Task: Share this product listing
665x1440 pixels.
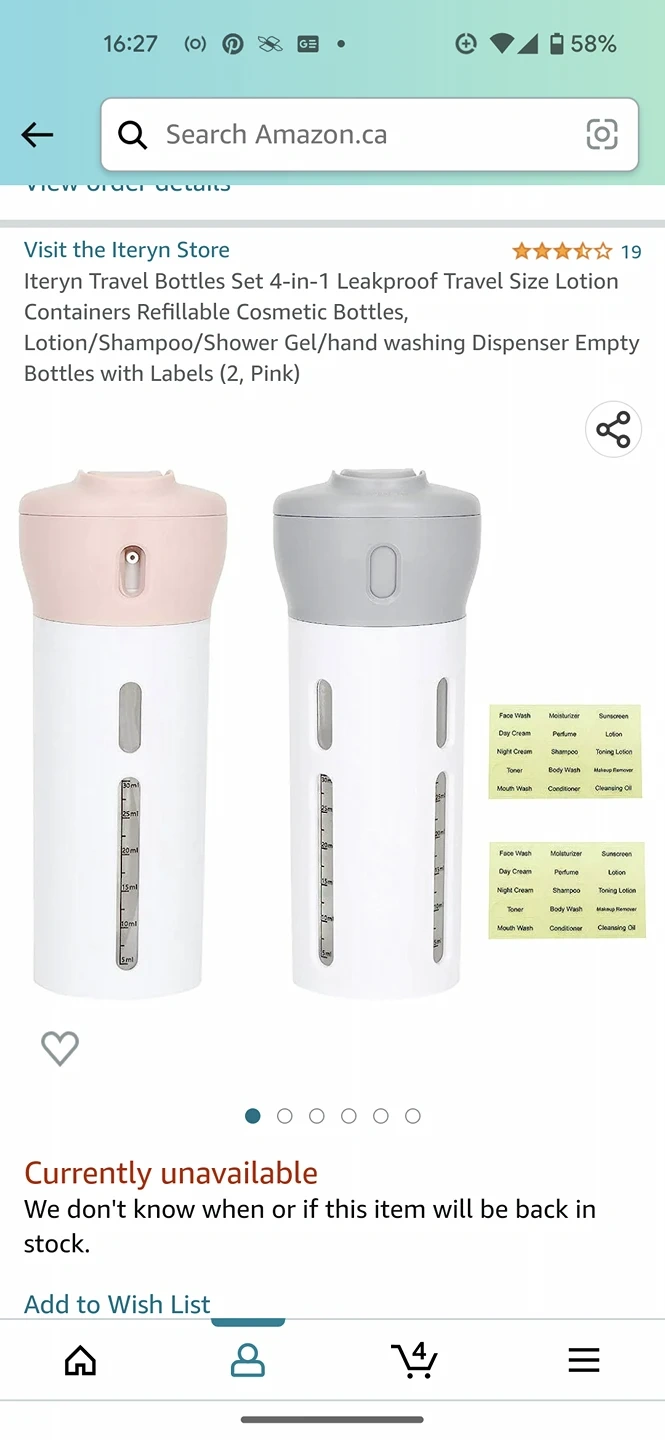Action: (612, 430)
